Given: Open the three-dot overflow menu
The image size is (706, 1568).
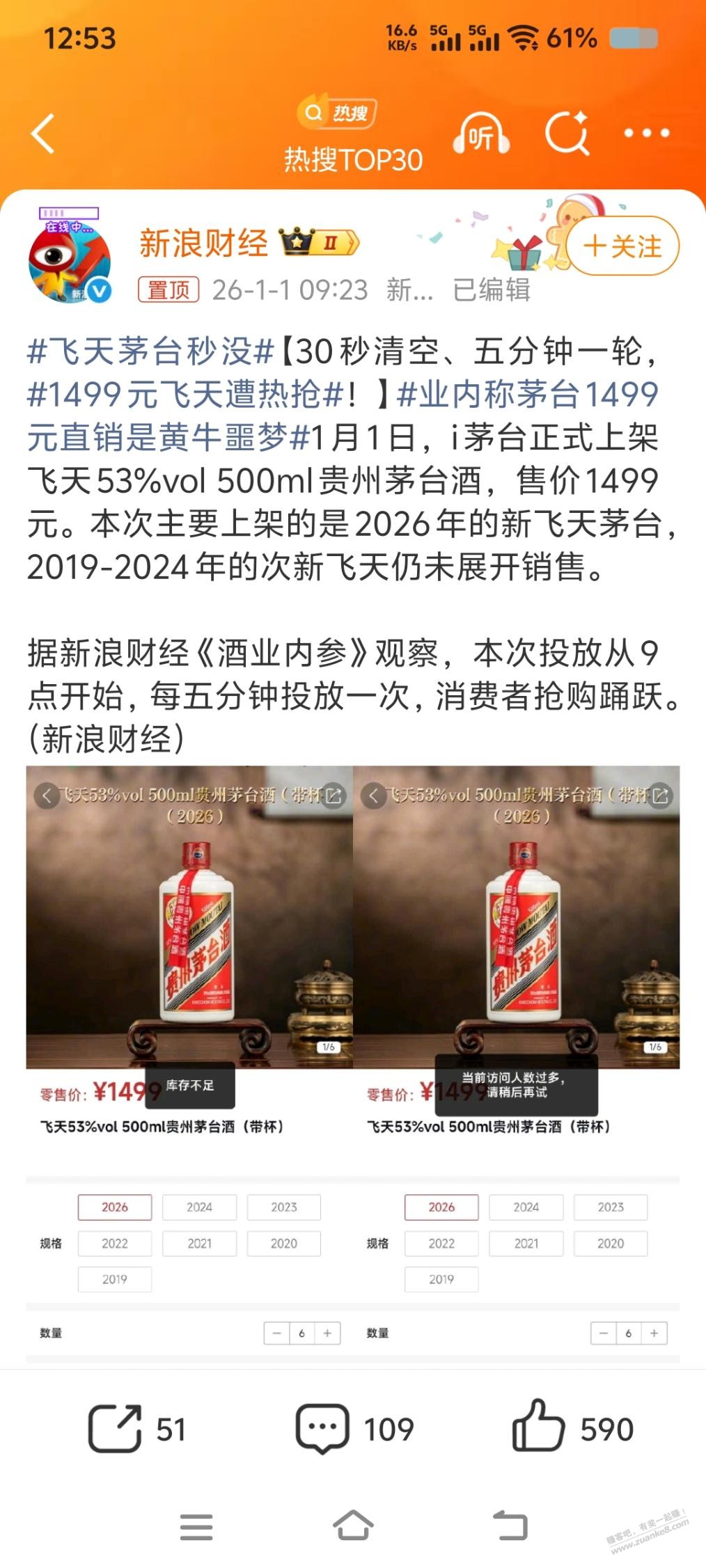Looking at the screenshot, I should tap(647, 133).
